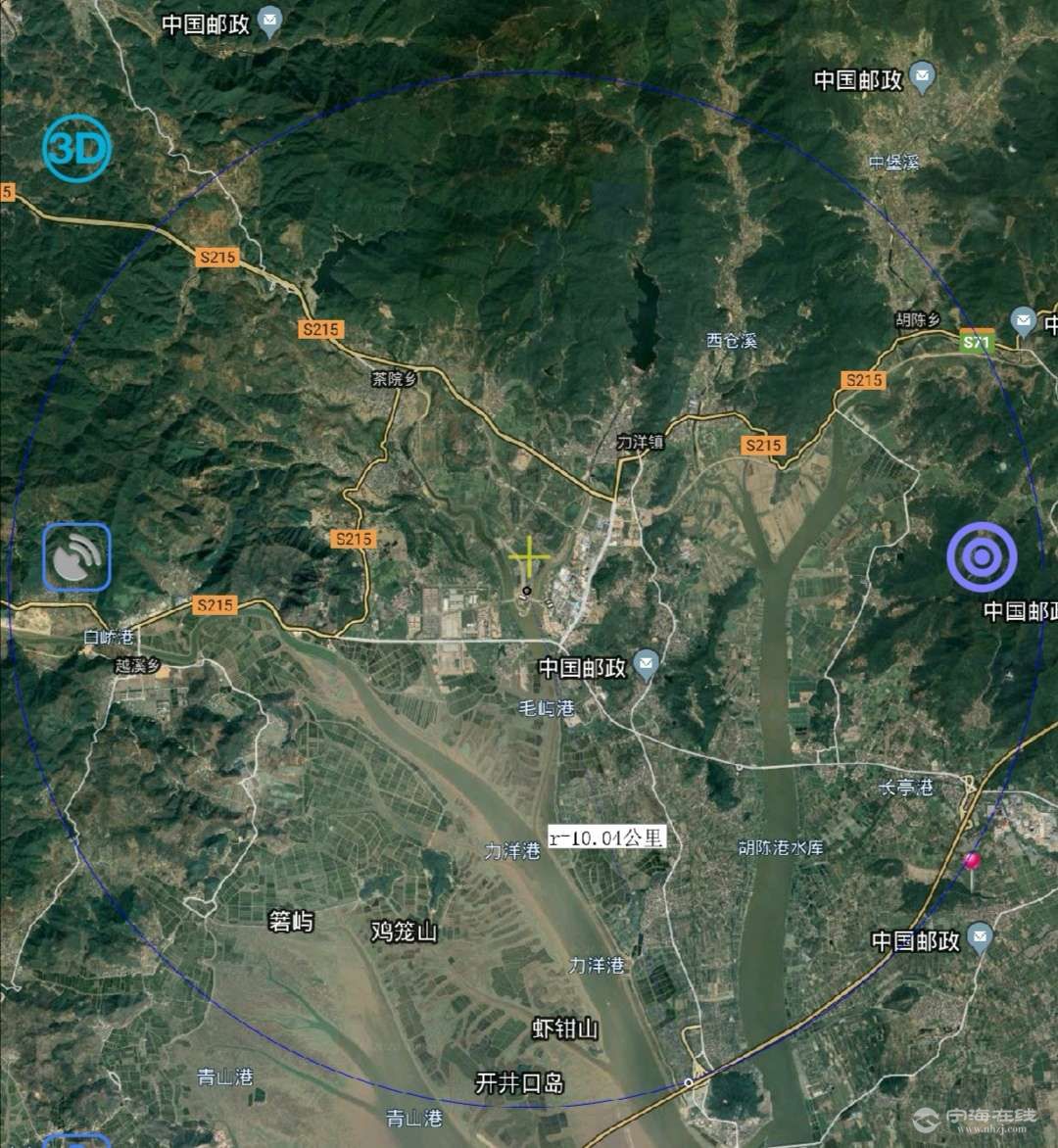This screenshot has height=1148, width=1058.
Task: Tap the purple target locate icon
Action: (x=982, y=556)
